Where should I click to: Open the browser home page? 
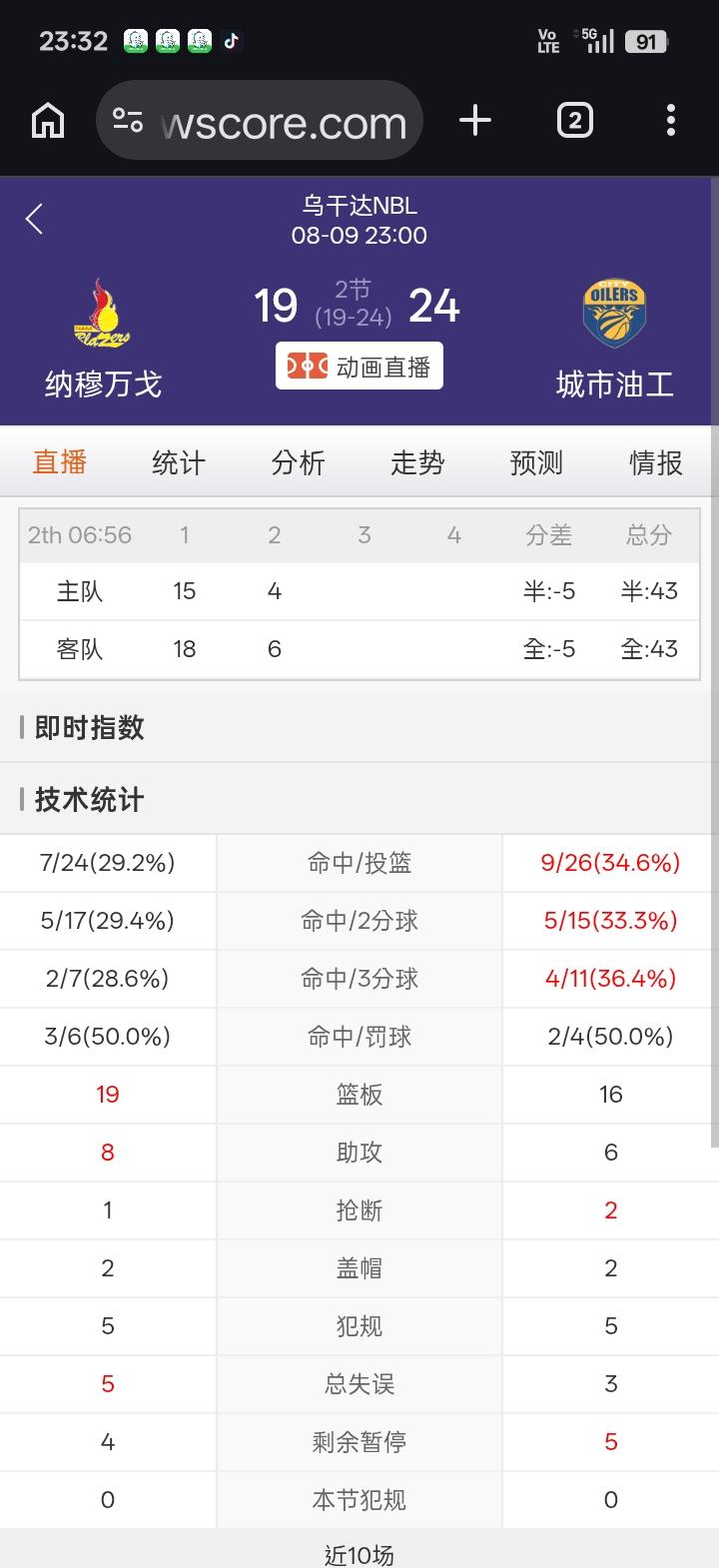[x=48, y=121]
